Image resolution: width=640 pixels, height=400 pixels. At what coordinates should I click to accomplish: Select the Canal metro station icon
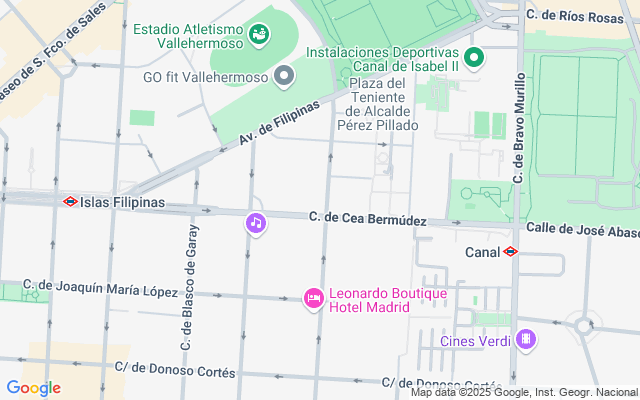click(510, 252)
